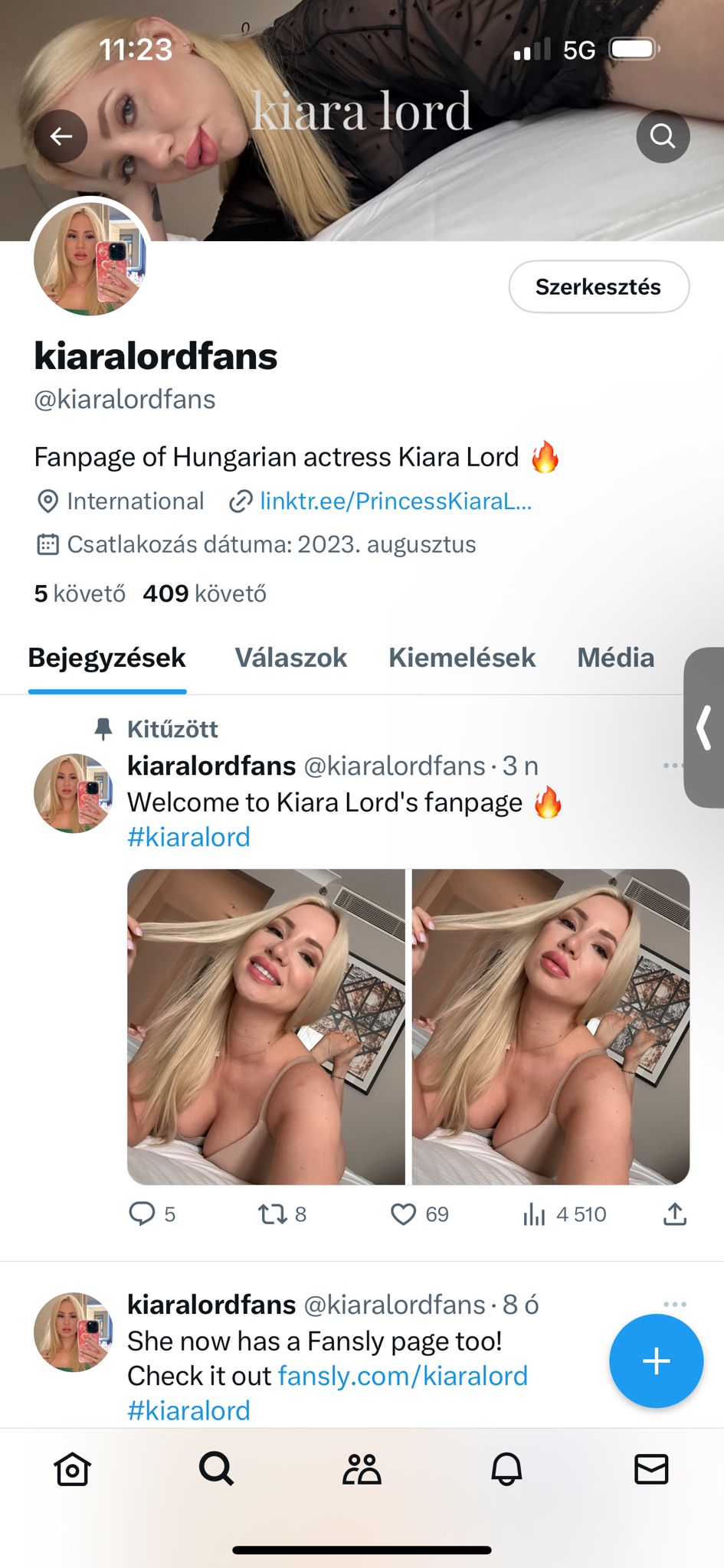Switch to the Válaszok tab
The image size is (724, 1568).
click(290, 658)
